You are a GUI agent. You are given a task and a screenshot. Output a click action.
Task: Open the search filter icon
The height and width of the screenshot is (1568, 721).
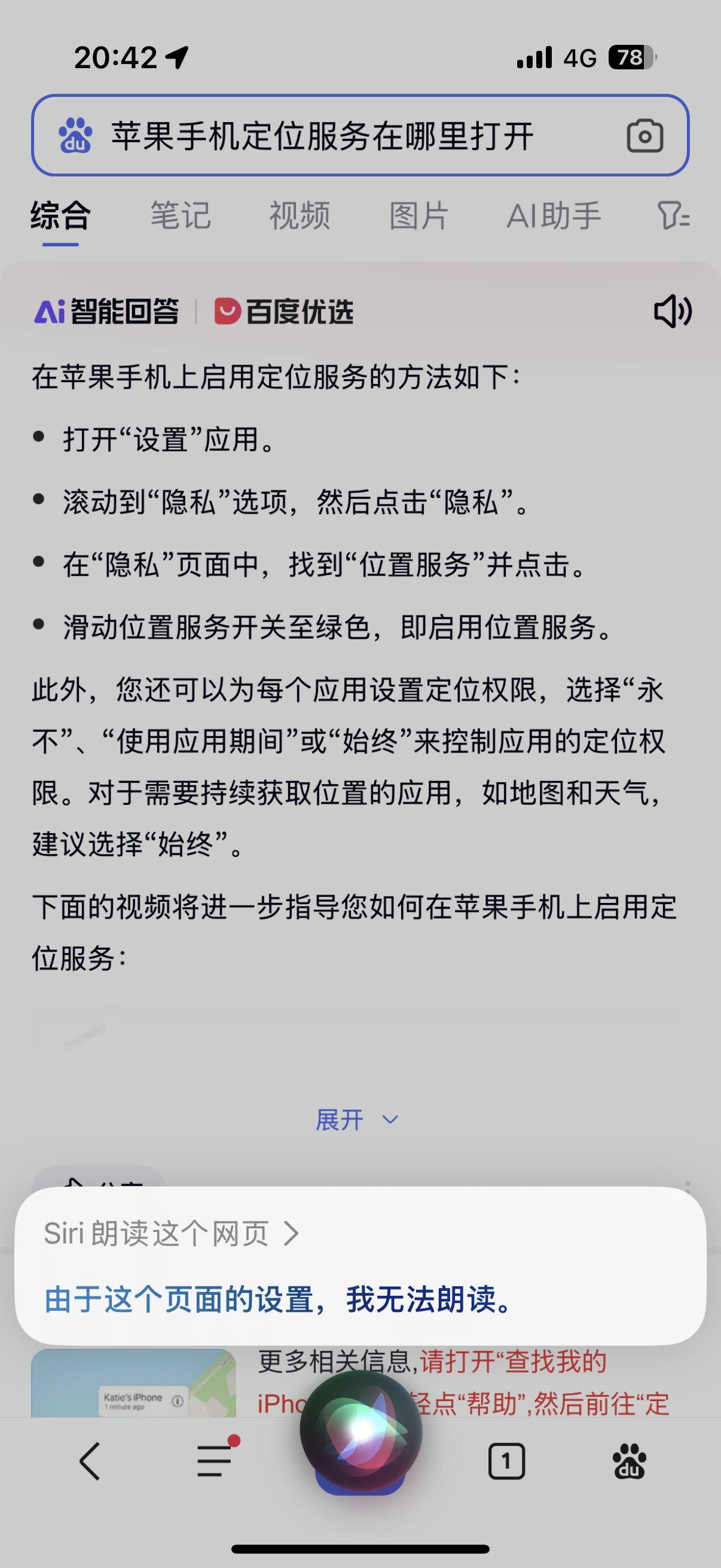(673, 216)
